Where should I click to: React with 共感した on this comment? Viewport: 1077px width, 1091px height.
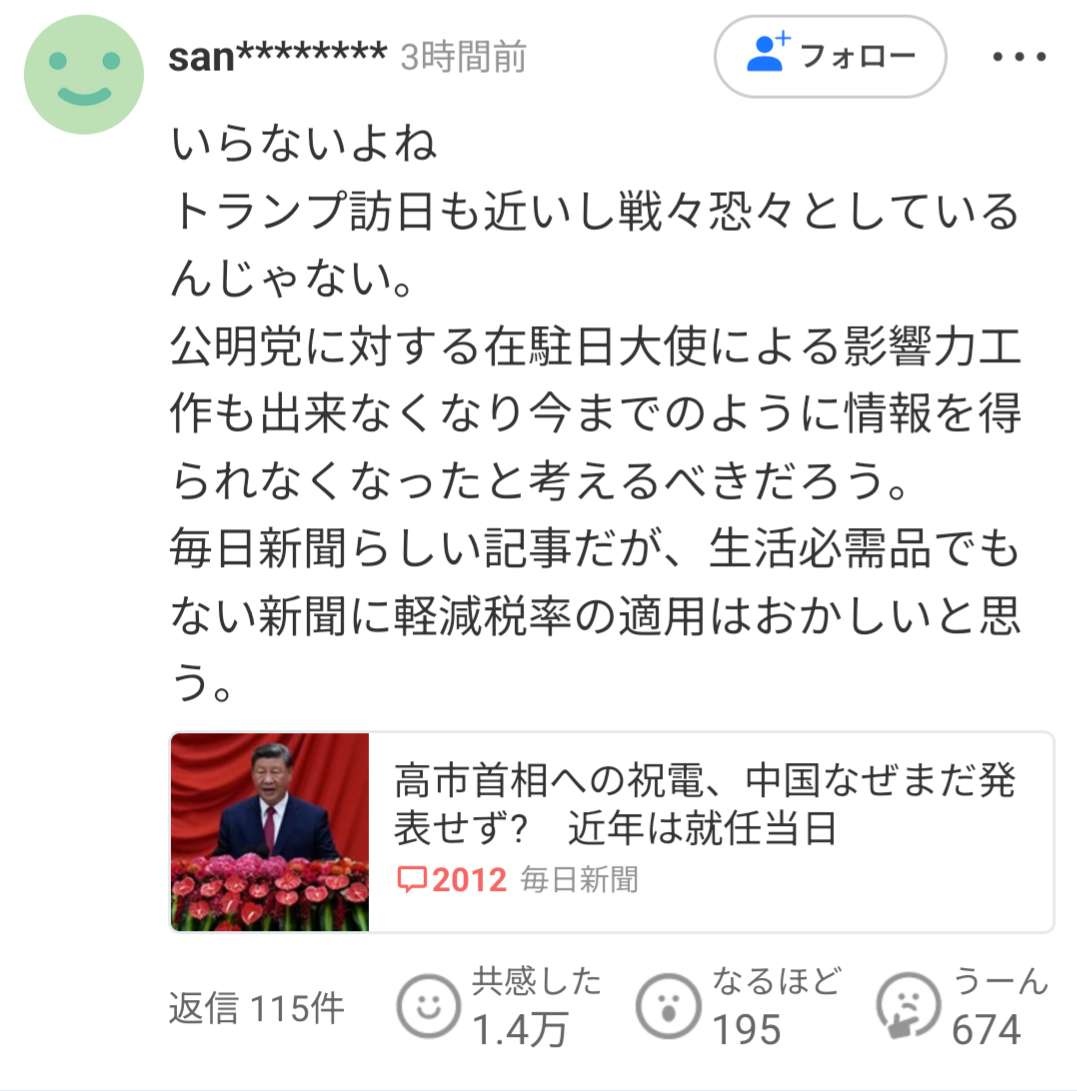click(x=429, y=1008)
